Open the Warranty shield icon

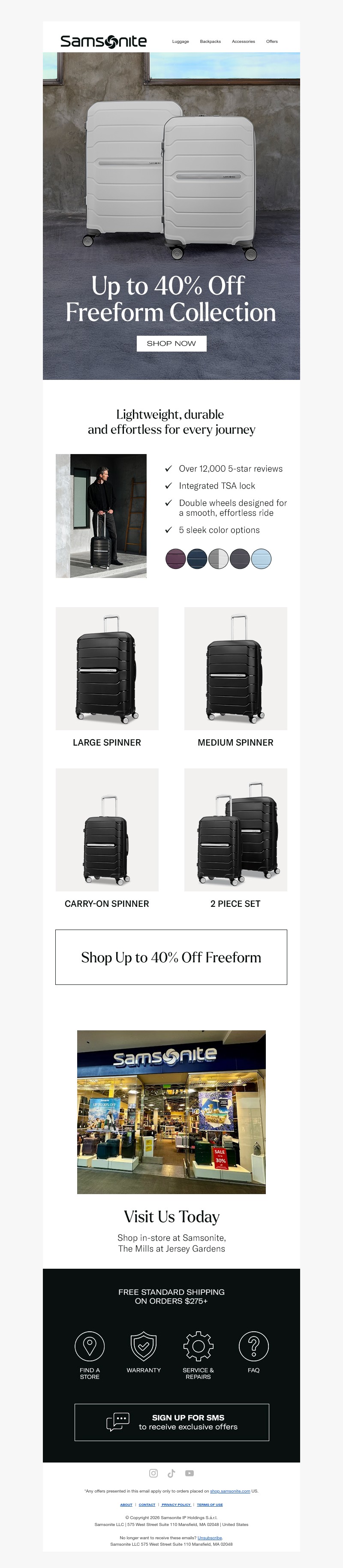(144, 1346)
